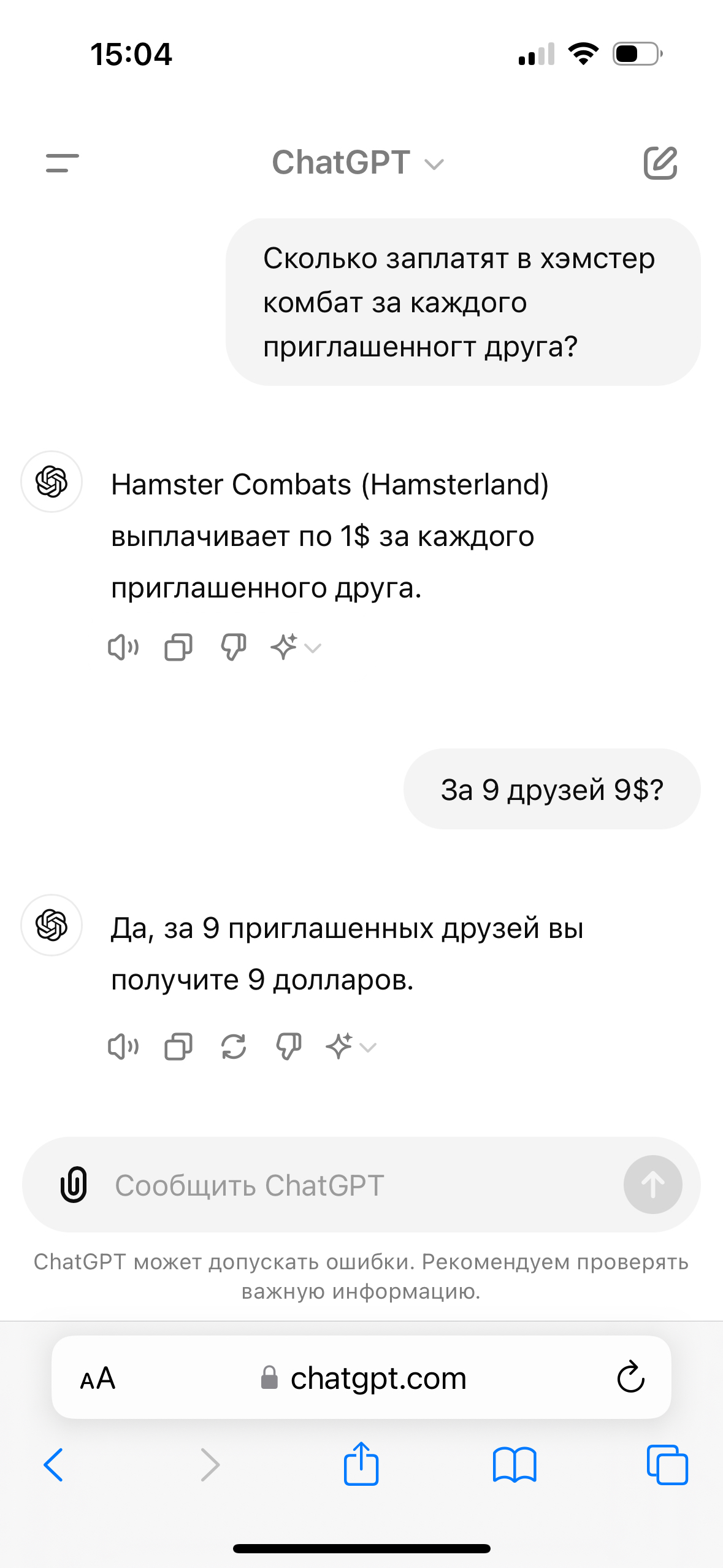The width and height of the screenshot is (723, 1568).
Task: Send the message with the arrow button
Action: (x=652, y=1185)
